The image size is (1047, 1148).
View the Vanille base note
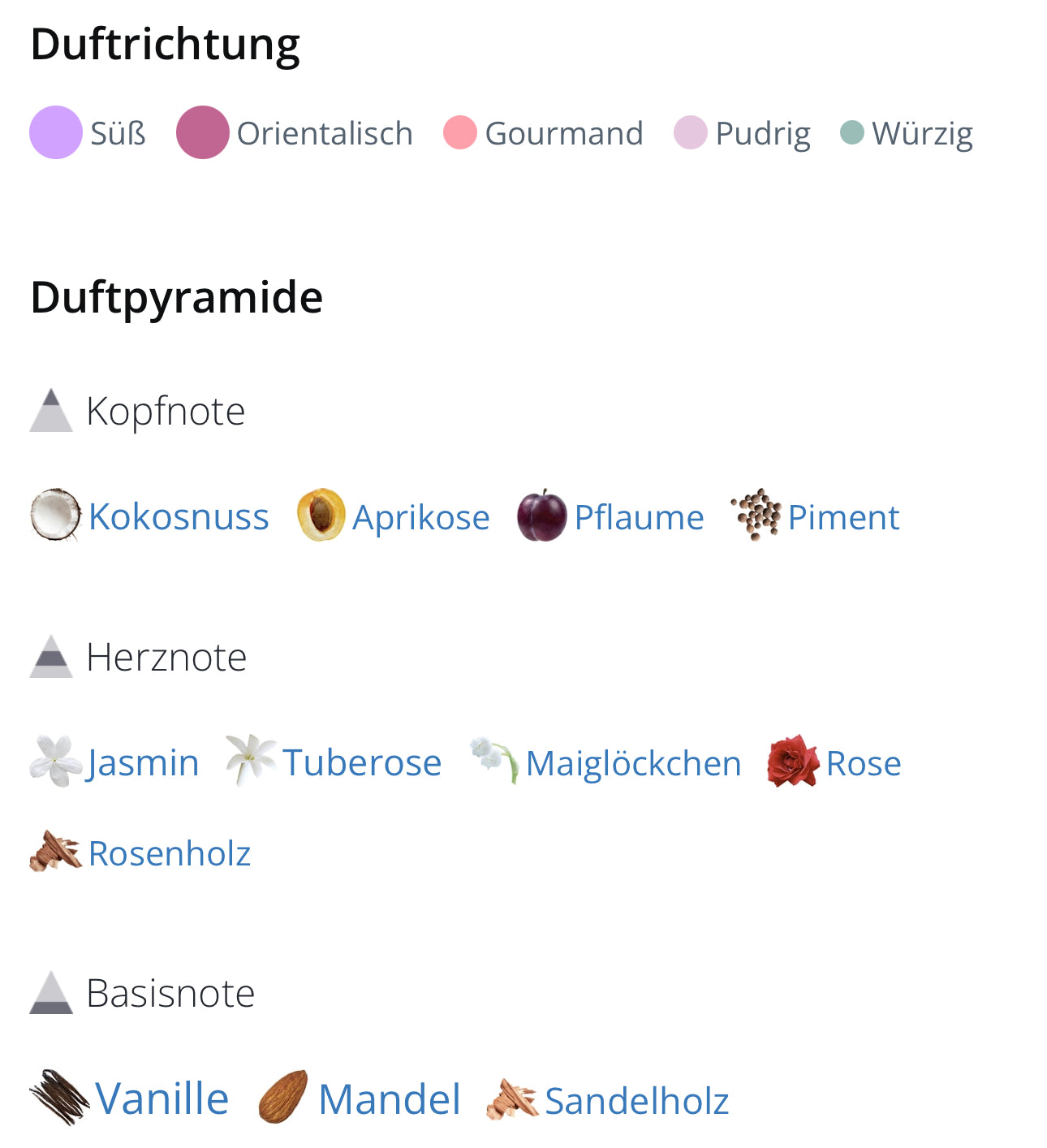162,1099
